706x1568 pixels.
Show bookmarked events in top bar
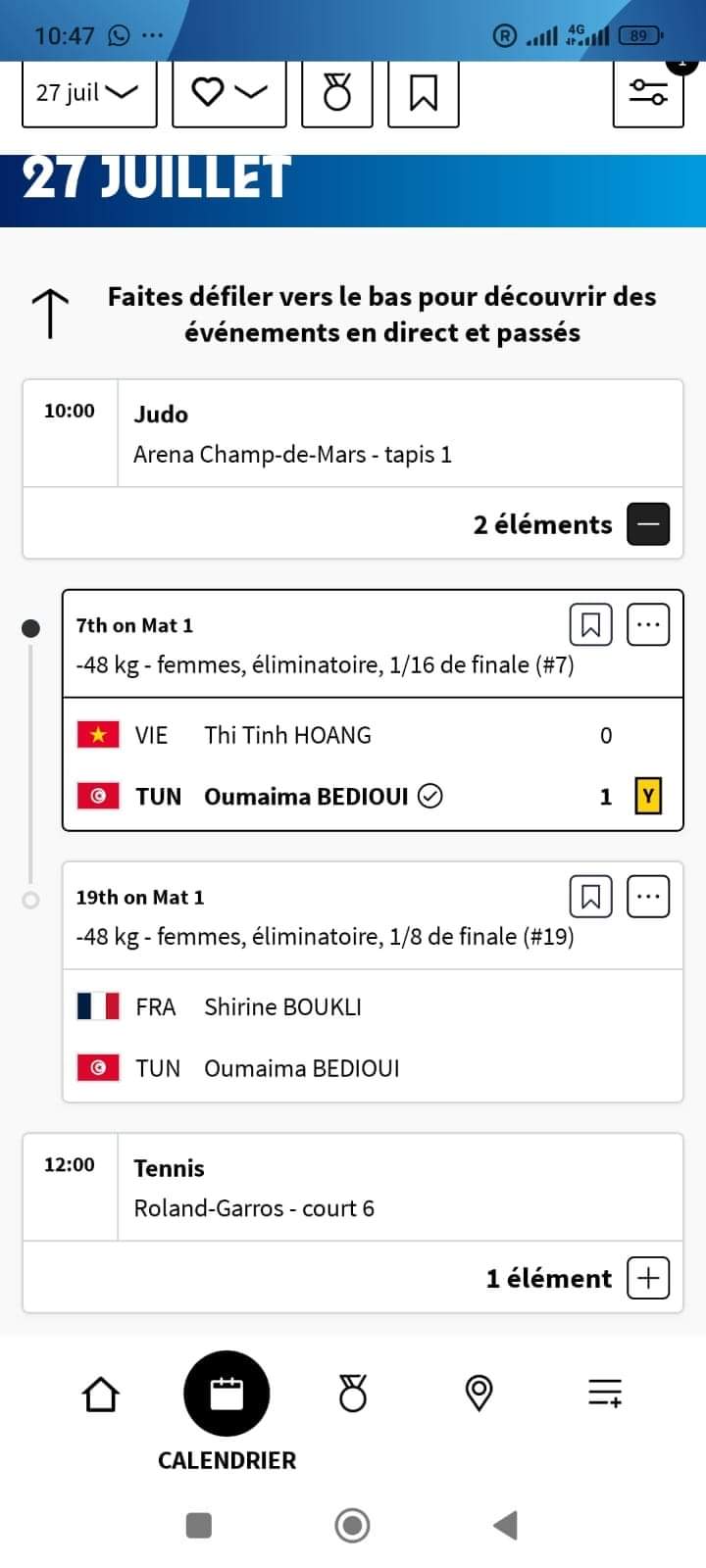pos(424,93)
